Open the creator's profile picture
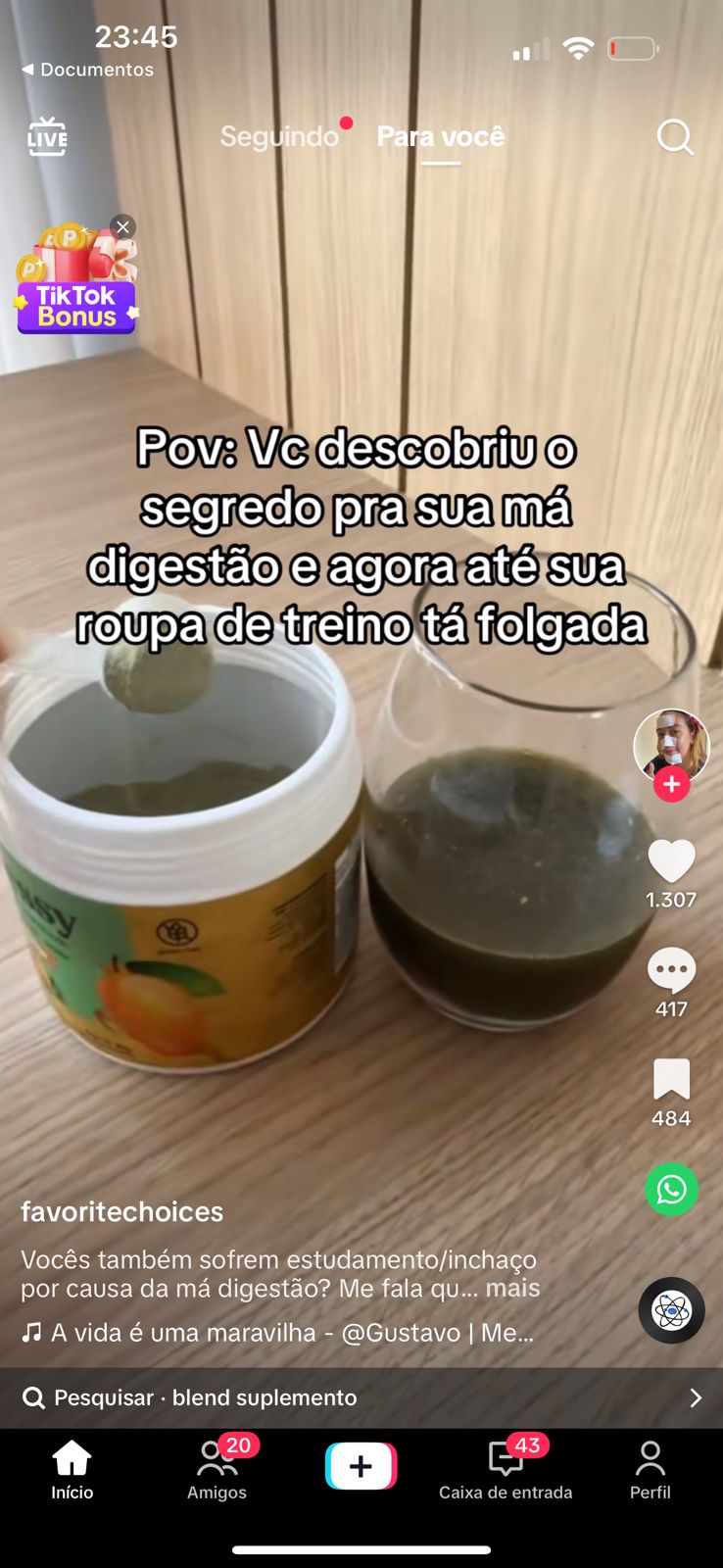The image size is (723, 1568). (671, 745)
